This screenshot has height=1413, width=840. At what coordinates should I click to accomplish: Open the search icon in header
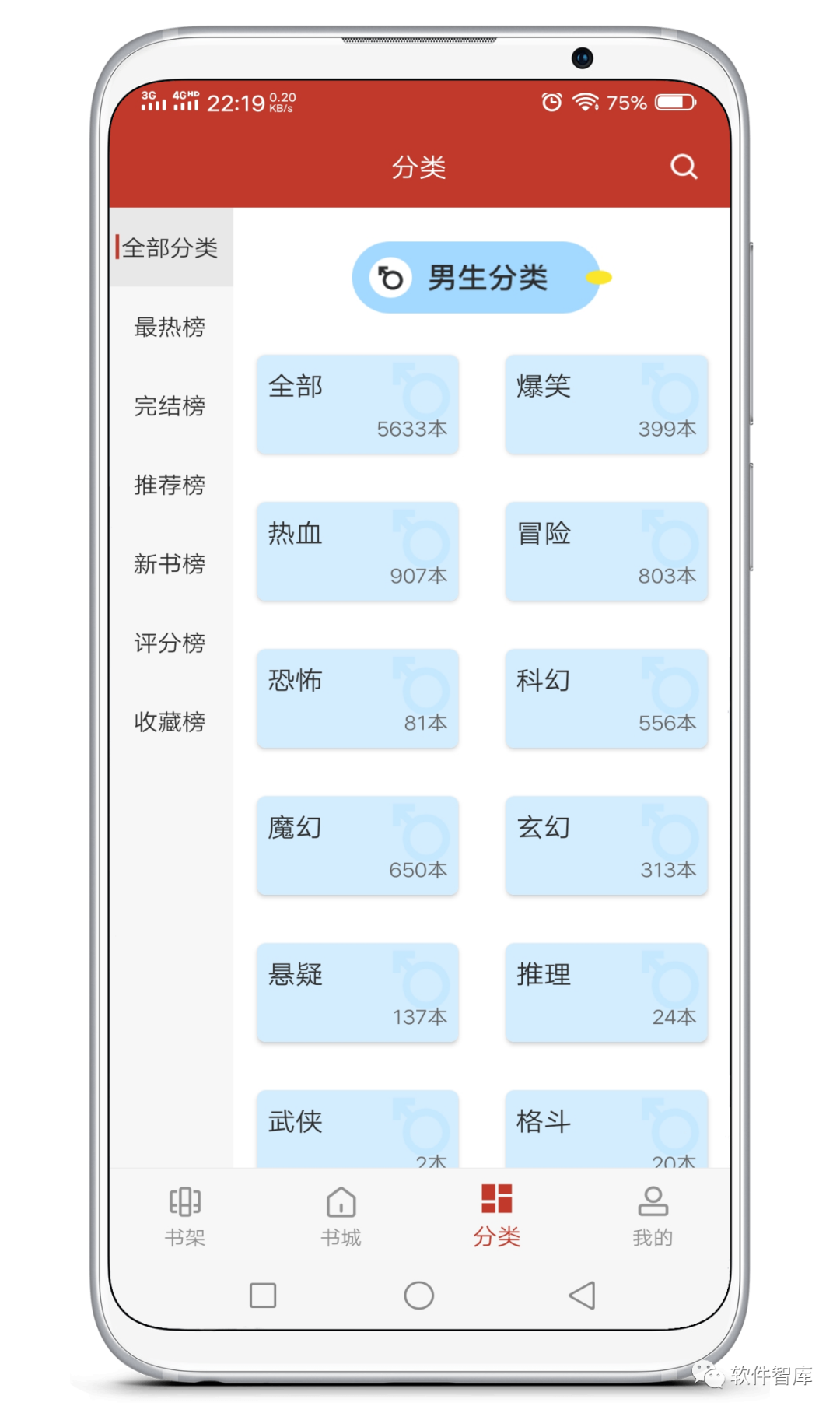pyautogui.click(x=684, y=167)
